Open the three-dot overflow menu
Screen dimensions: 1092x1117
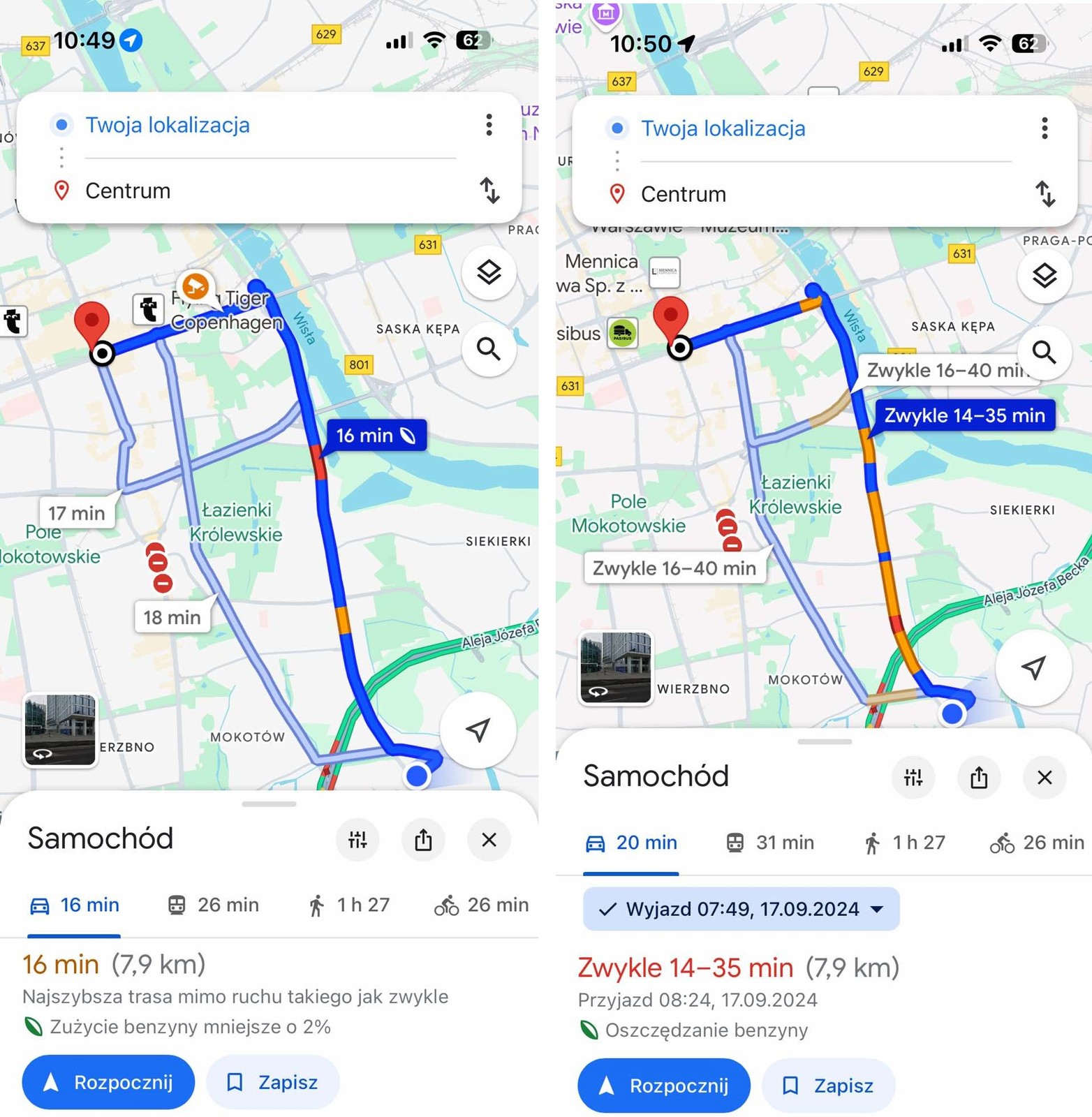click(489, 126)
